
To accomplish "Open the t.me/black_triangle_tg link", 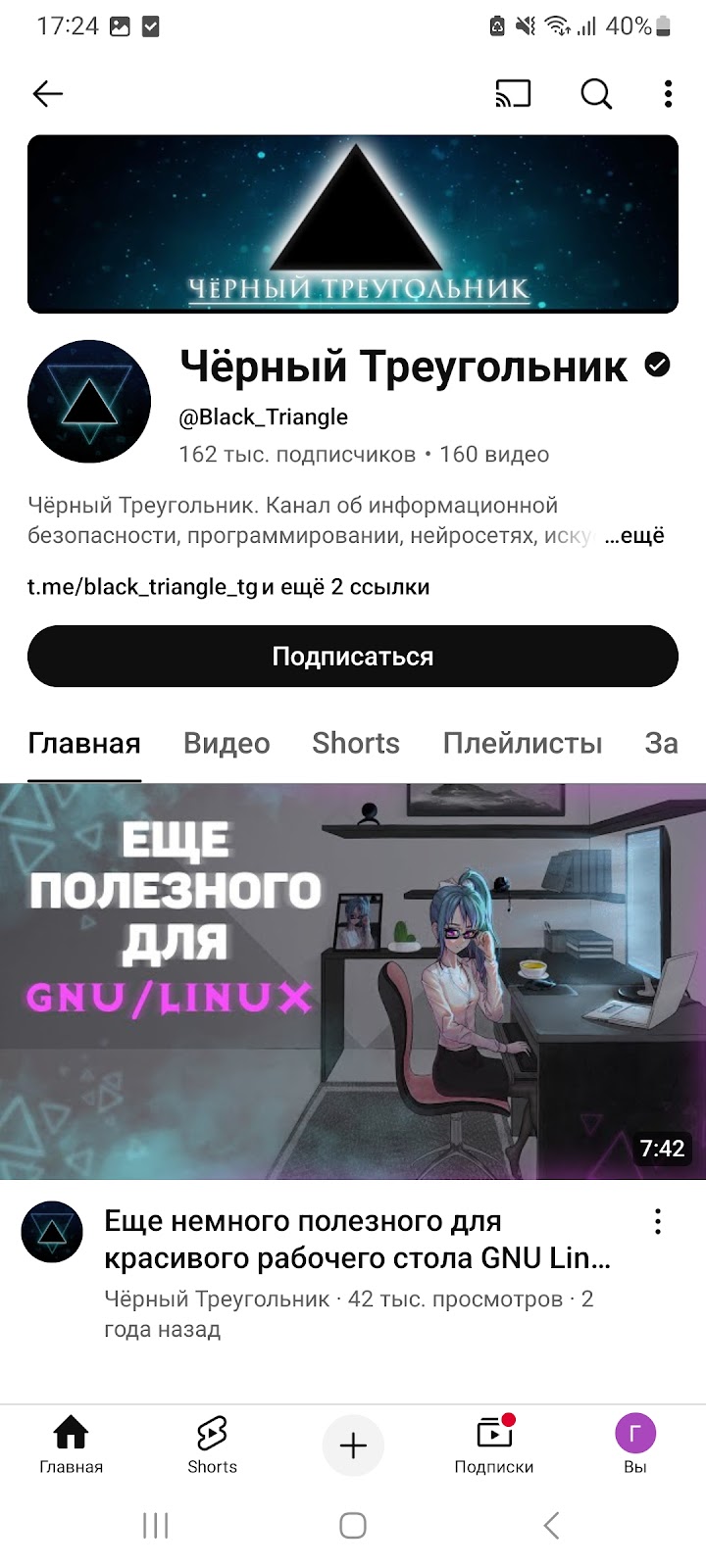I will 142,587.
